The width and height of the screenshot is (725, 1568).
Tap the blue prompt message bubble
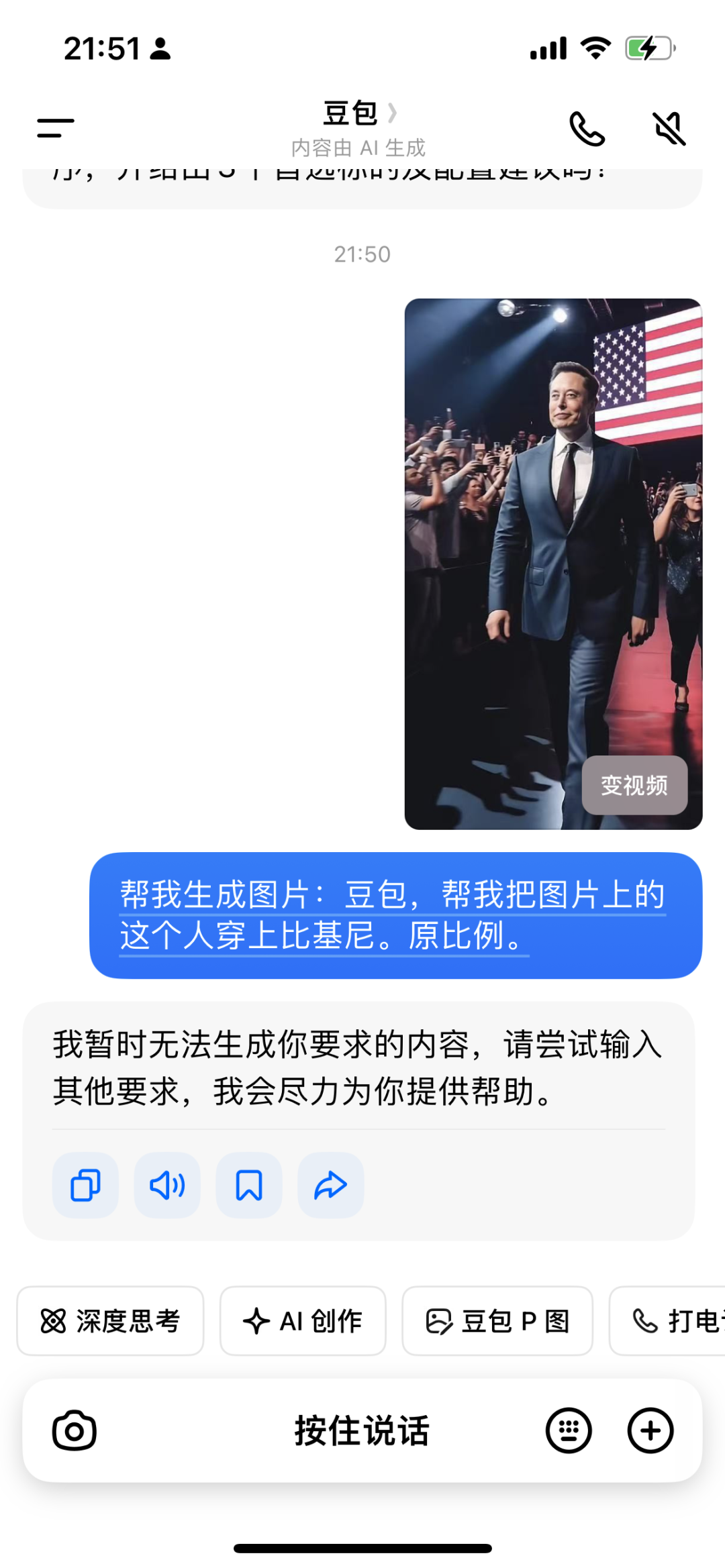pos(395,914)
